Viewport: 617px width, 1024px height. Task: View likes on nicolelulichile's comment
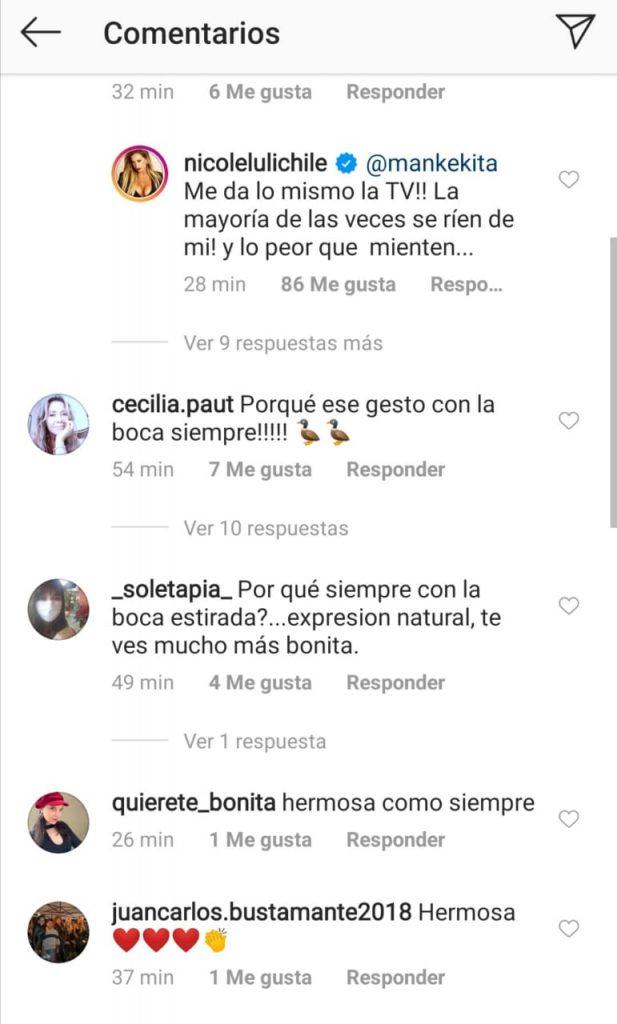(338, 284)
